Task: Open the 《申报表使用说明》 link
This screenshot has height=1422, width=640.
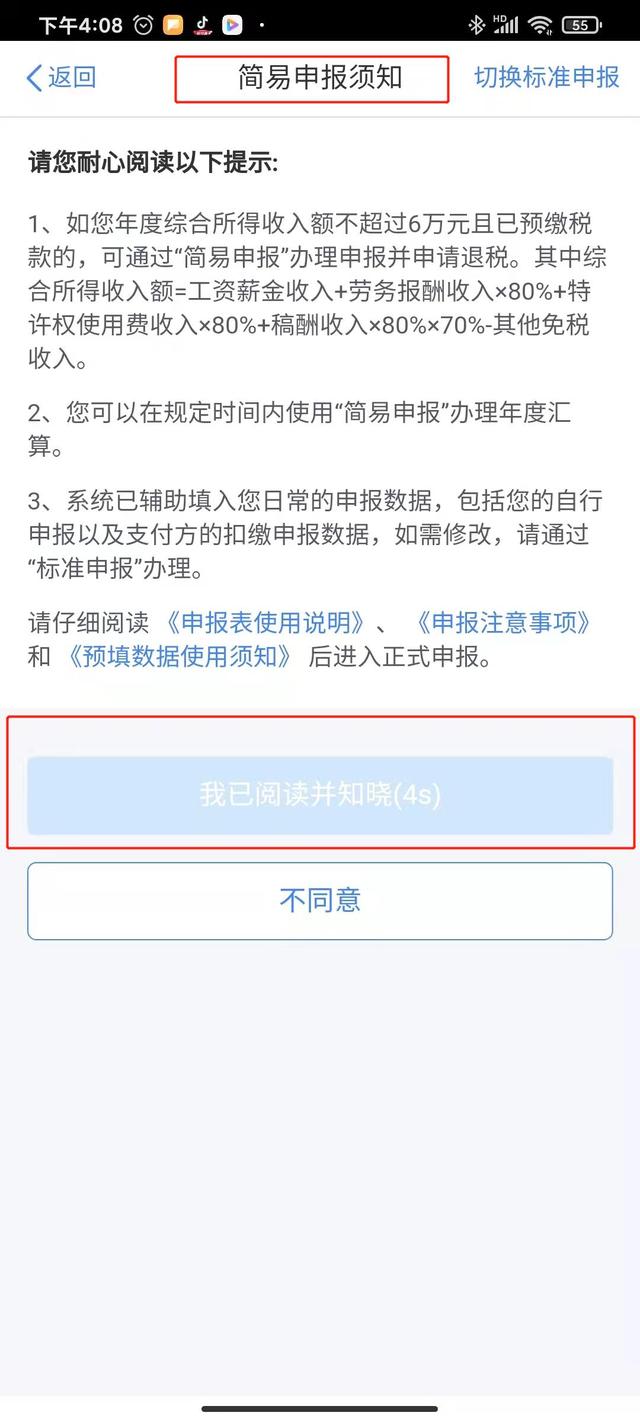Action: [x=265, y=623]
